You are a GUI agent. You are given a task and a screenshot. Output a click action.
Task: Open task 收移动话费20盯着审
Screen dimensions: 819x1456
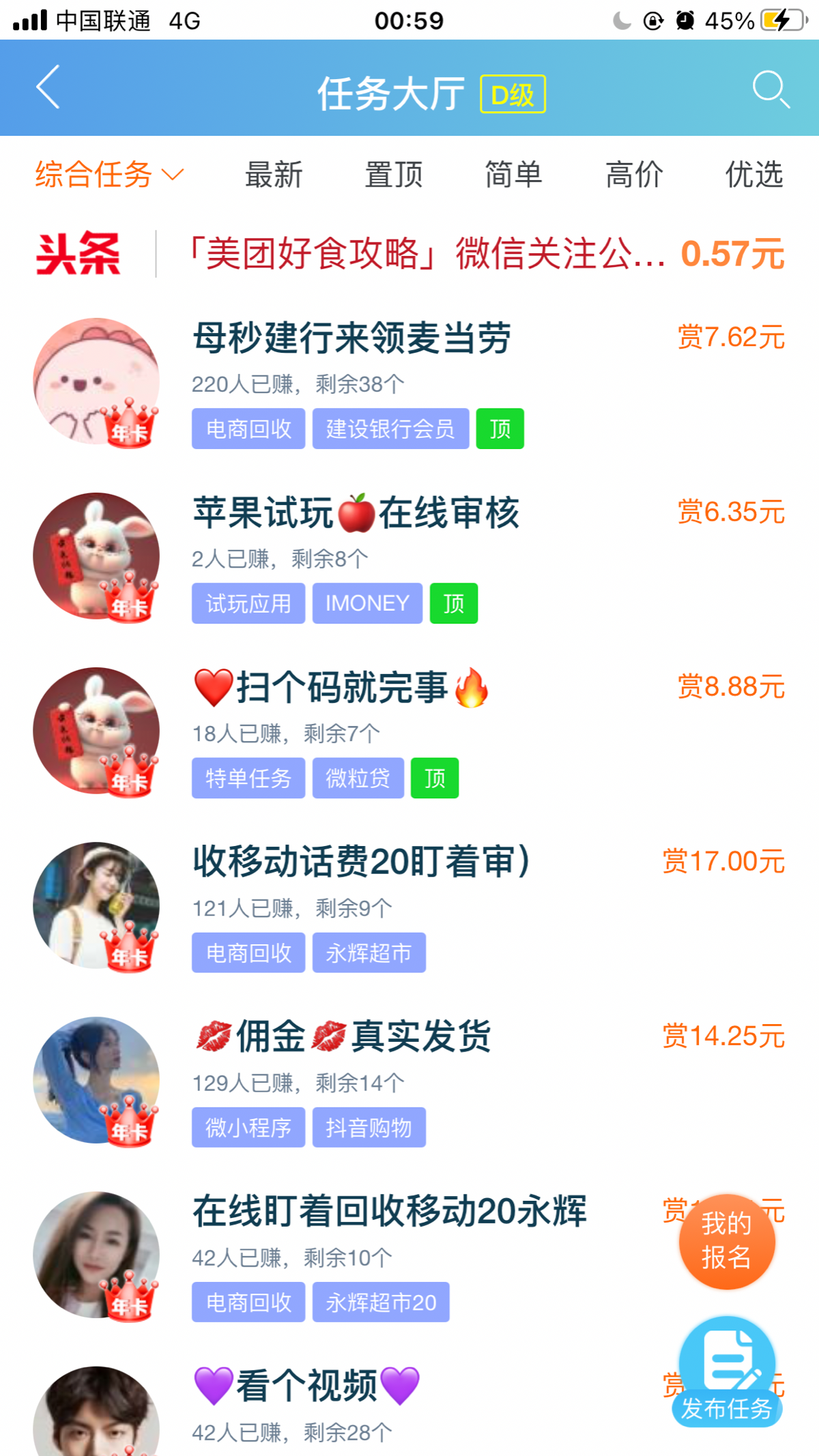pos(362,862)
